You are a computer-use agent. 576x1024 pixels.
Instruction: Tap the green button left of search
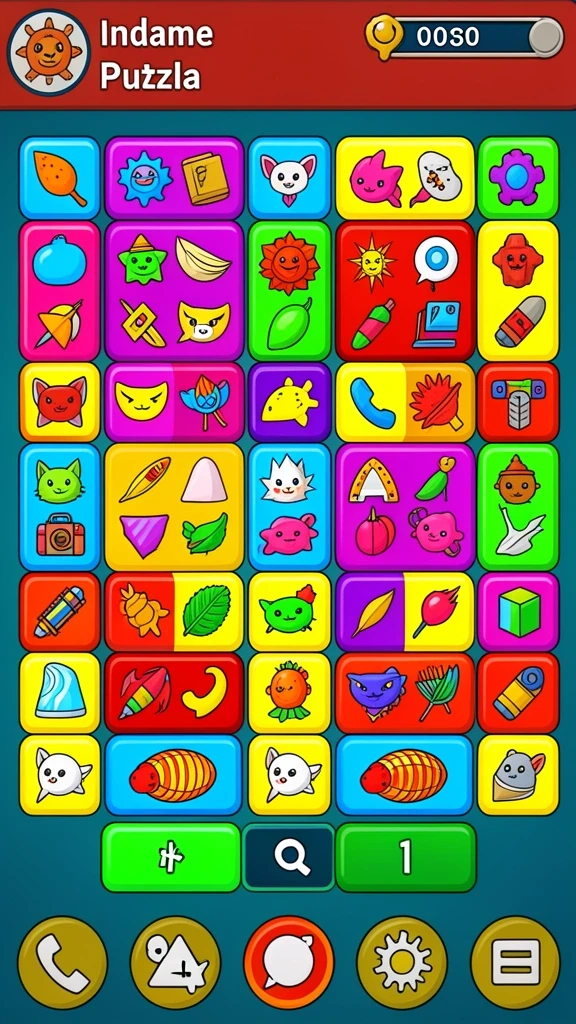click(171, 857)
